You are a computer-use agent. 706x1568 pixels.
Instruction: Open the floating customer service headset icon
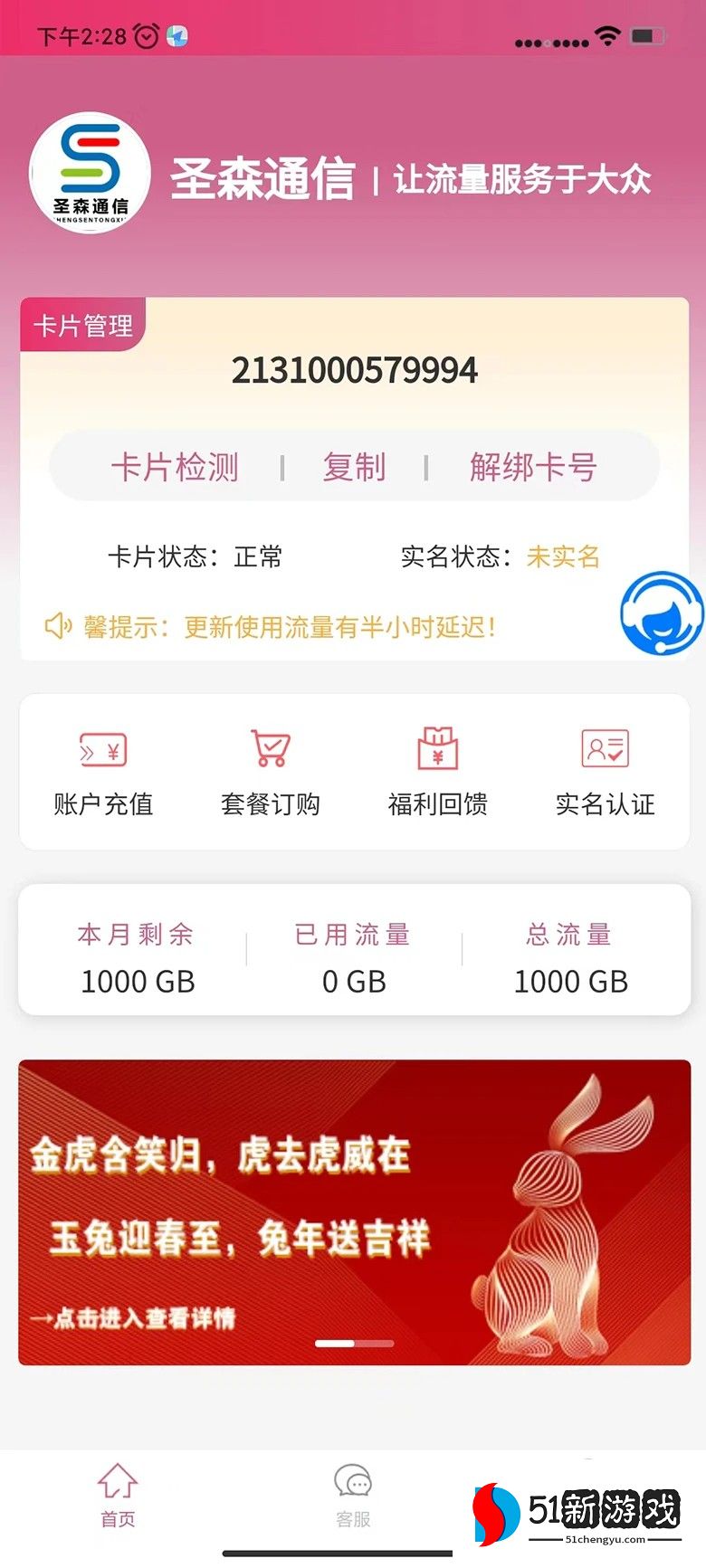pos(662,613)
